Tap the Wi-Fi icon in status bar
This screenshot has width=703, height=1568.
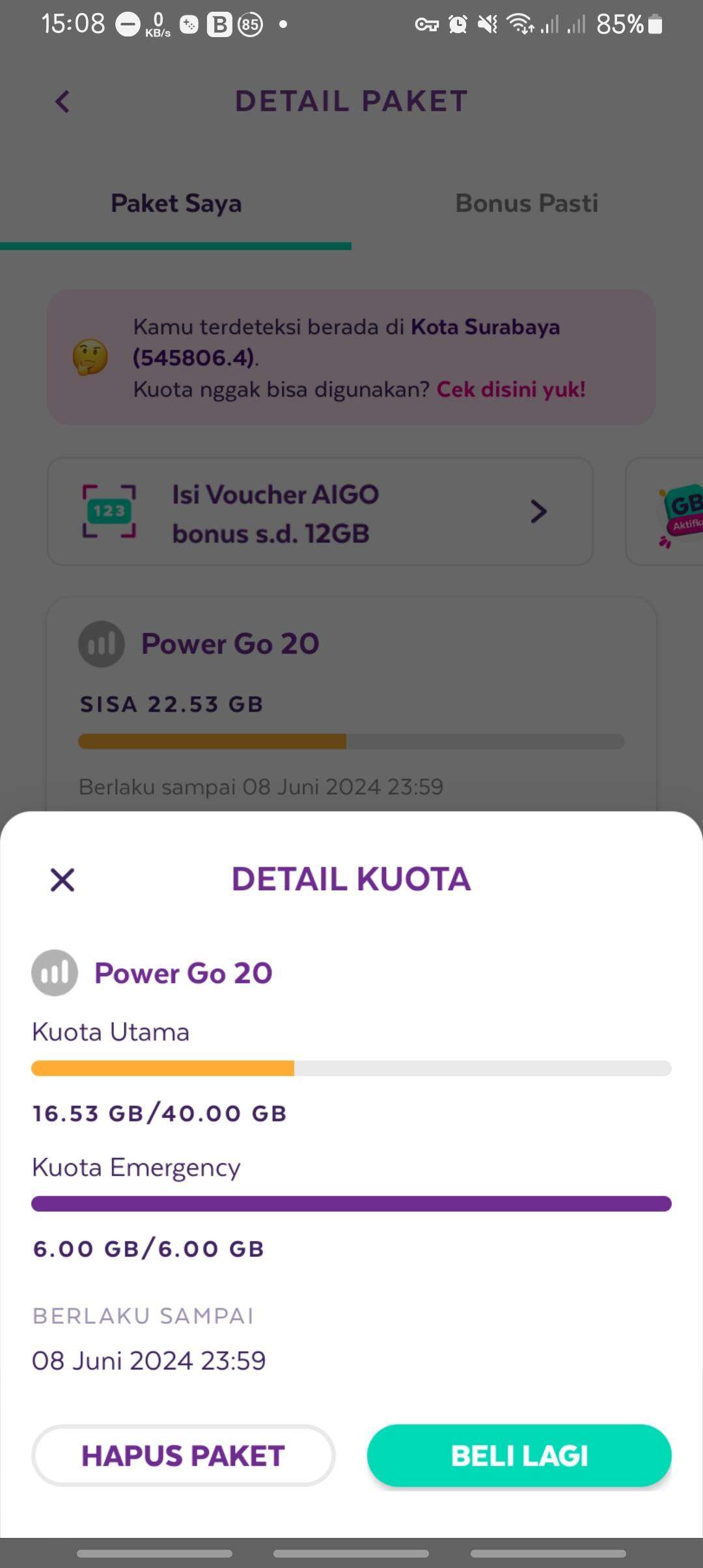pos(519,24)
